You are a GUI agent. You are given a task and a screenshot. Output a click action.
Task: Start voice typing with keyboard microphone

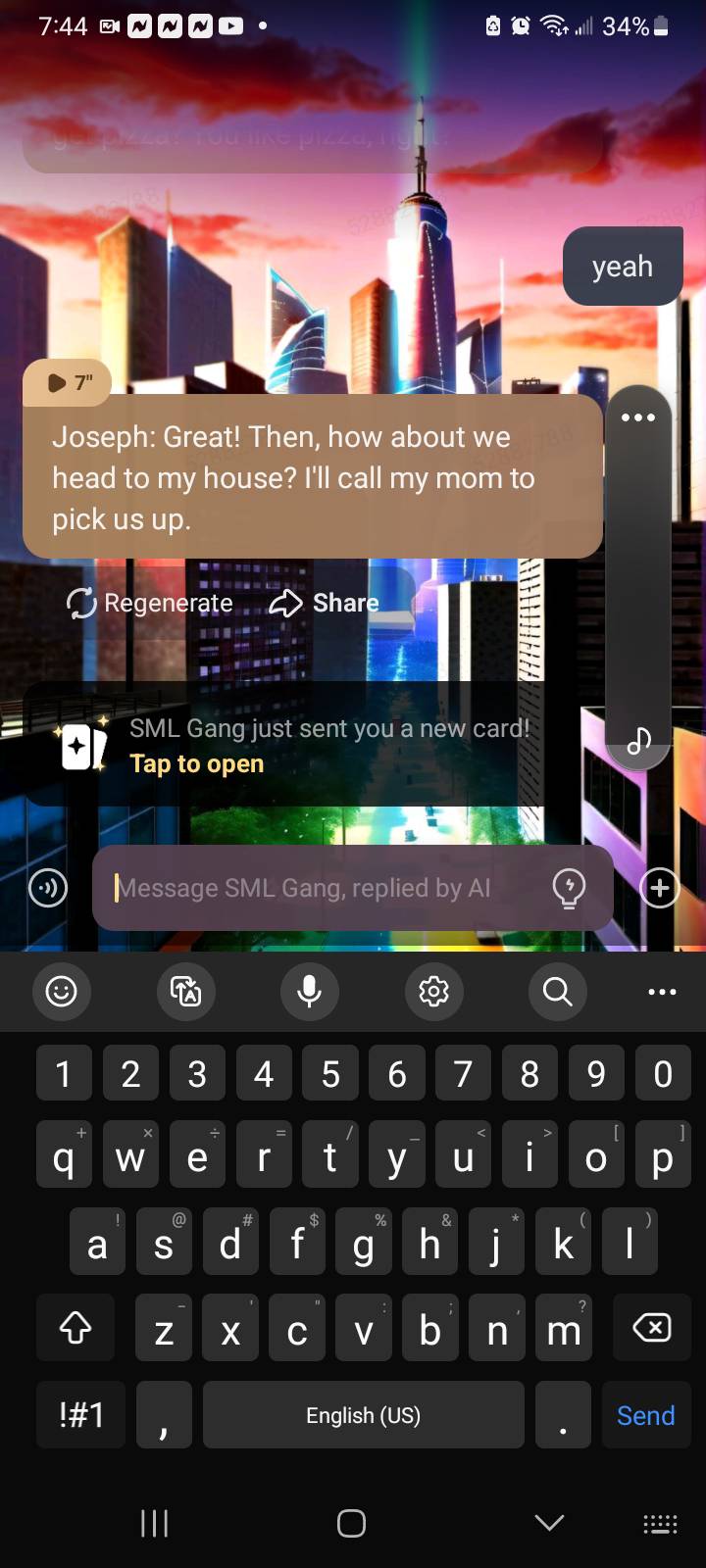[309, 992]
